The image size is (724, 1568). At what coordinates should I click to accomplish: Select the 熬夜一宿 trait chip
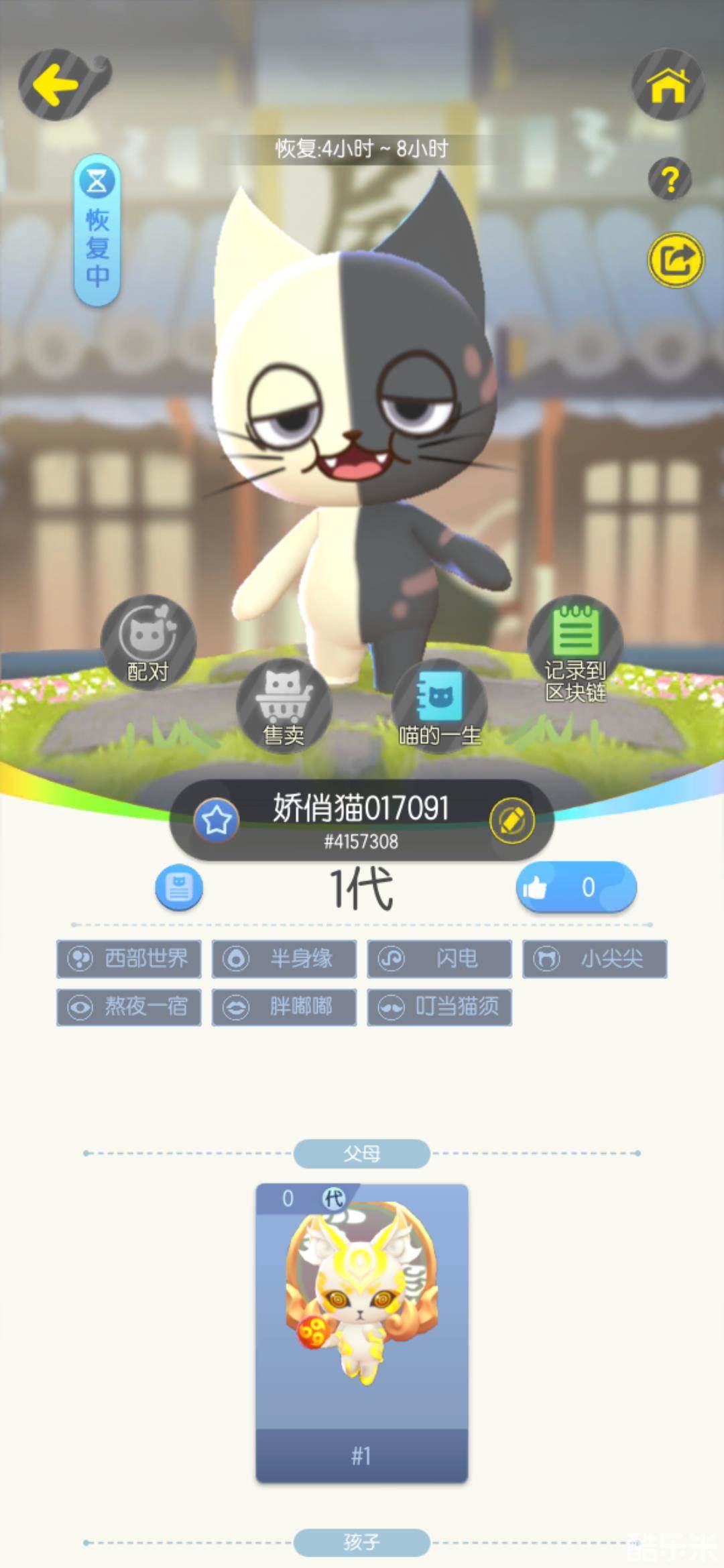pos(129,1007)
